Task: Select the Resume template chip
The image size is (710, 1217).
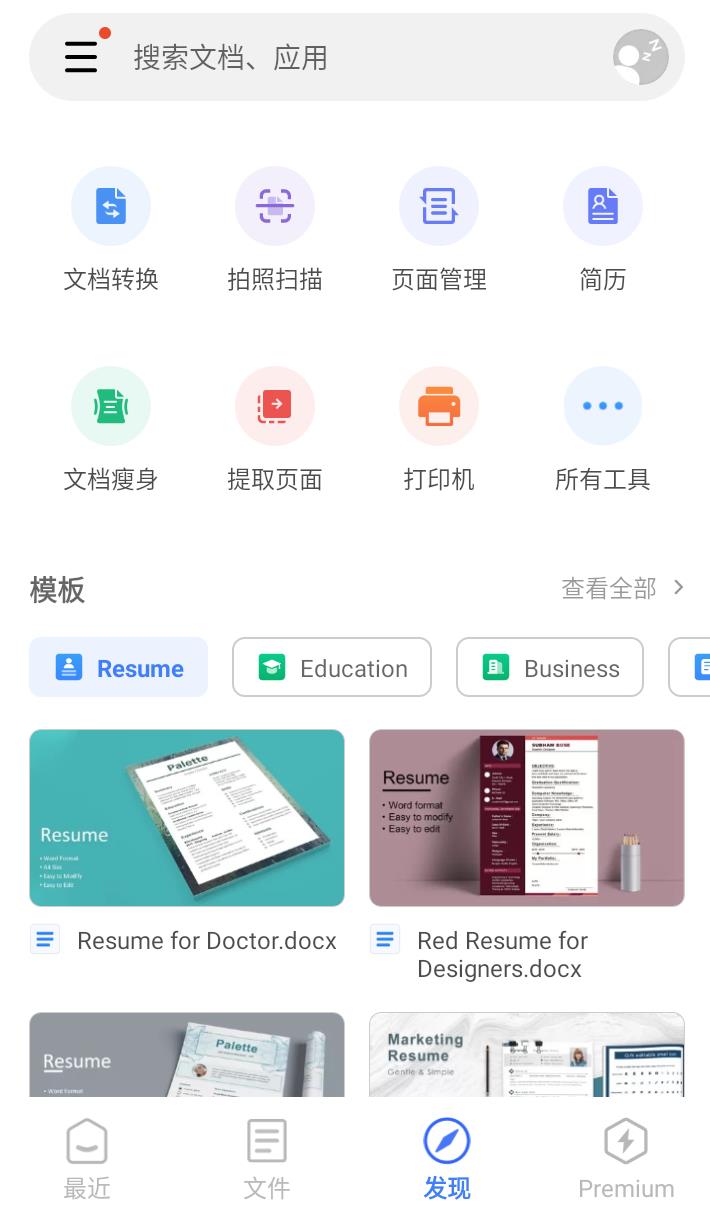Action: [x=119, y=667]
